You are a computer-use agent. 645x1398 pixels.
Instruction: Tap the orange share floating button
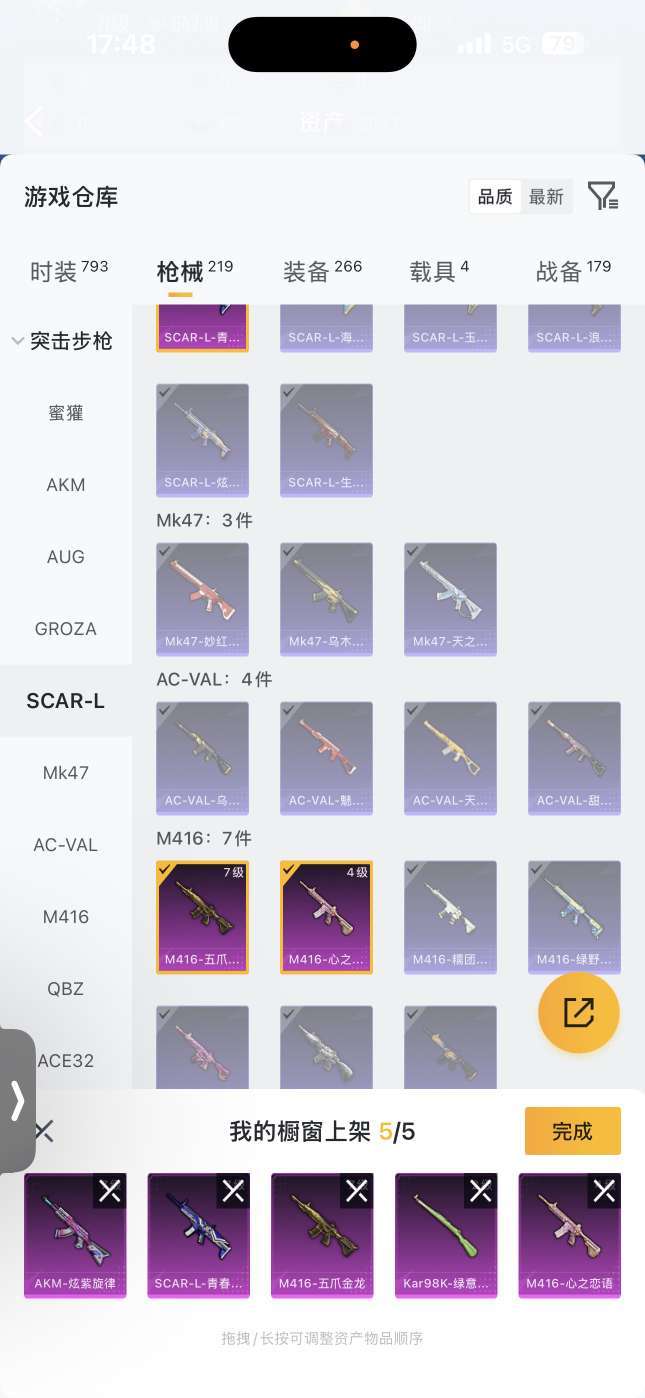pyautogui.click(x=579, y=1012)
